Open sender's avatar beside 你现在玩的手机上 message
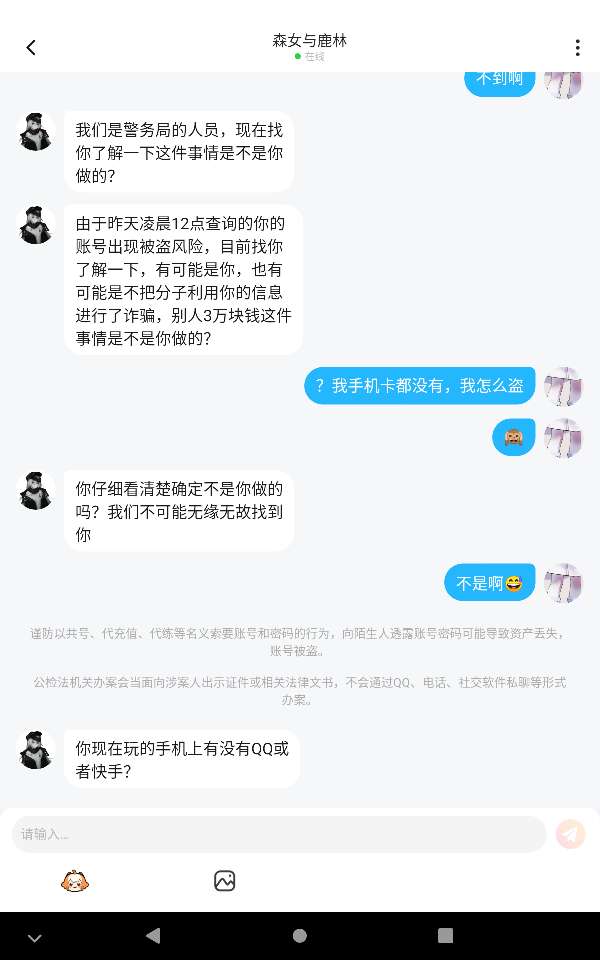Image resolution: width=600 pixels, height=960 pixels. click(x=37, y=749)
